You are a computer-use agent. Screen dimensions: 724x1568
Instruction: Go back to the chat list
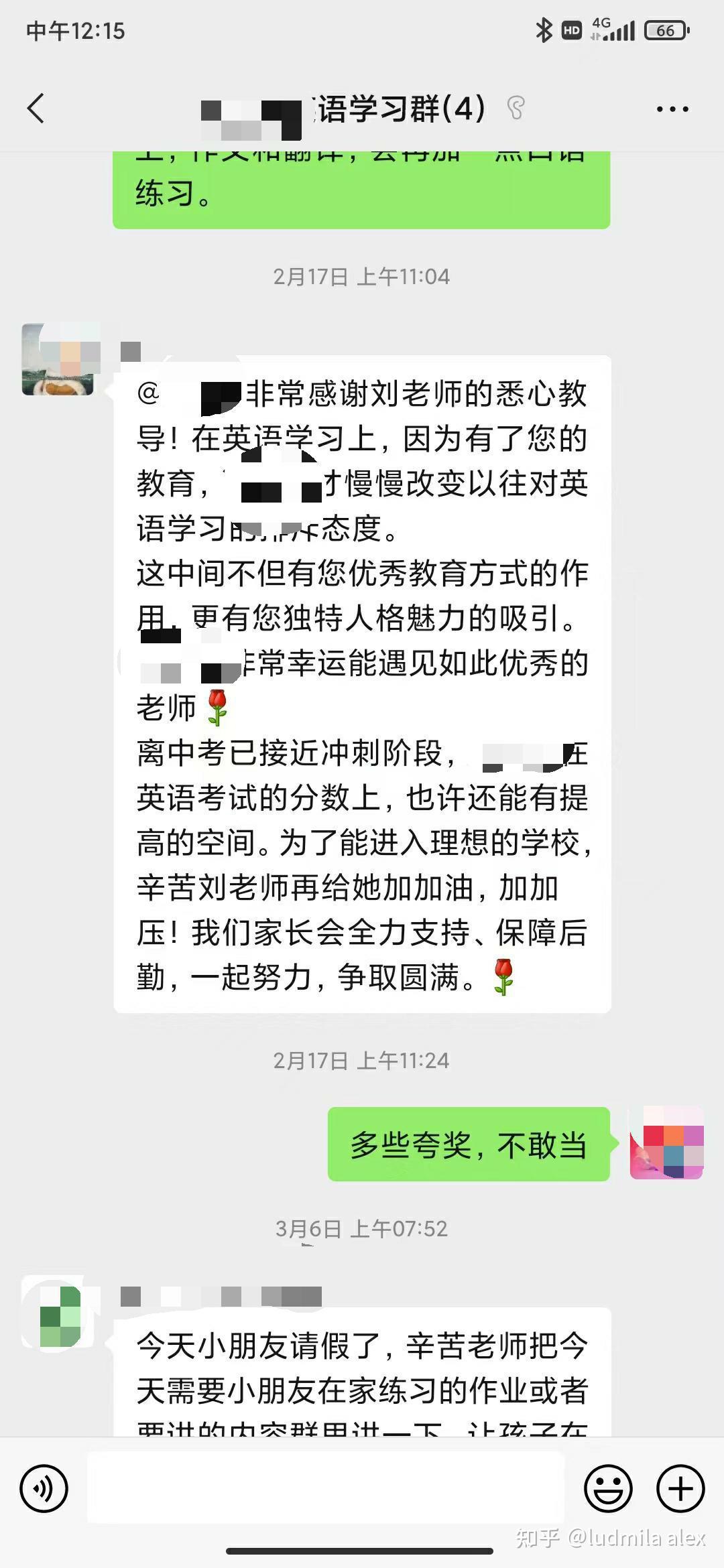[x=36, y=109]
